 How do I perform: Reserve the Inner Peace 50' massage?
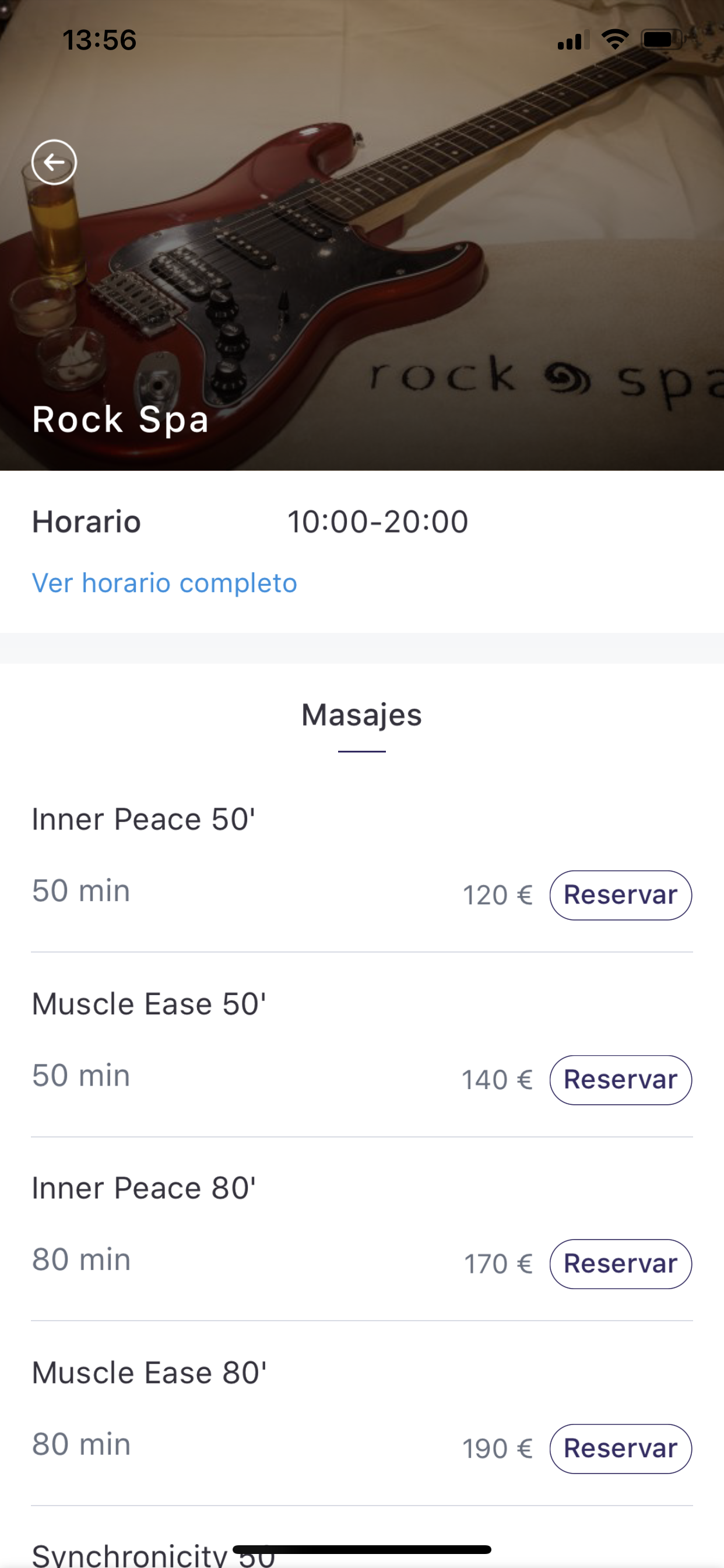(x=621, y=895)
